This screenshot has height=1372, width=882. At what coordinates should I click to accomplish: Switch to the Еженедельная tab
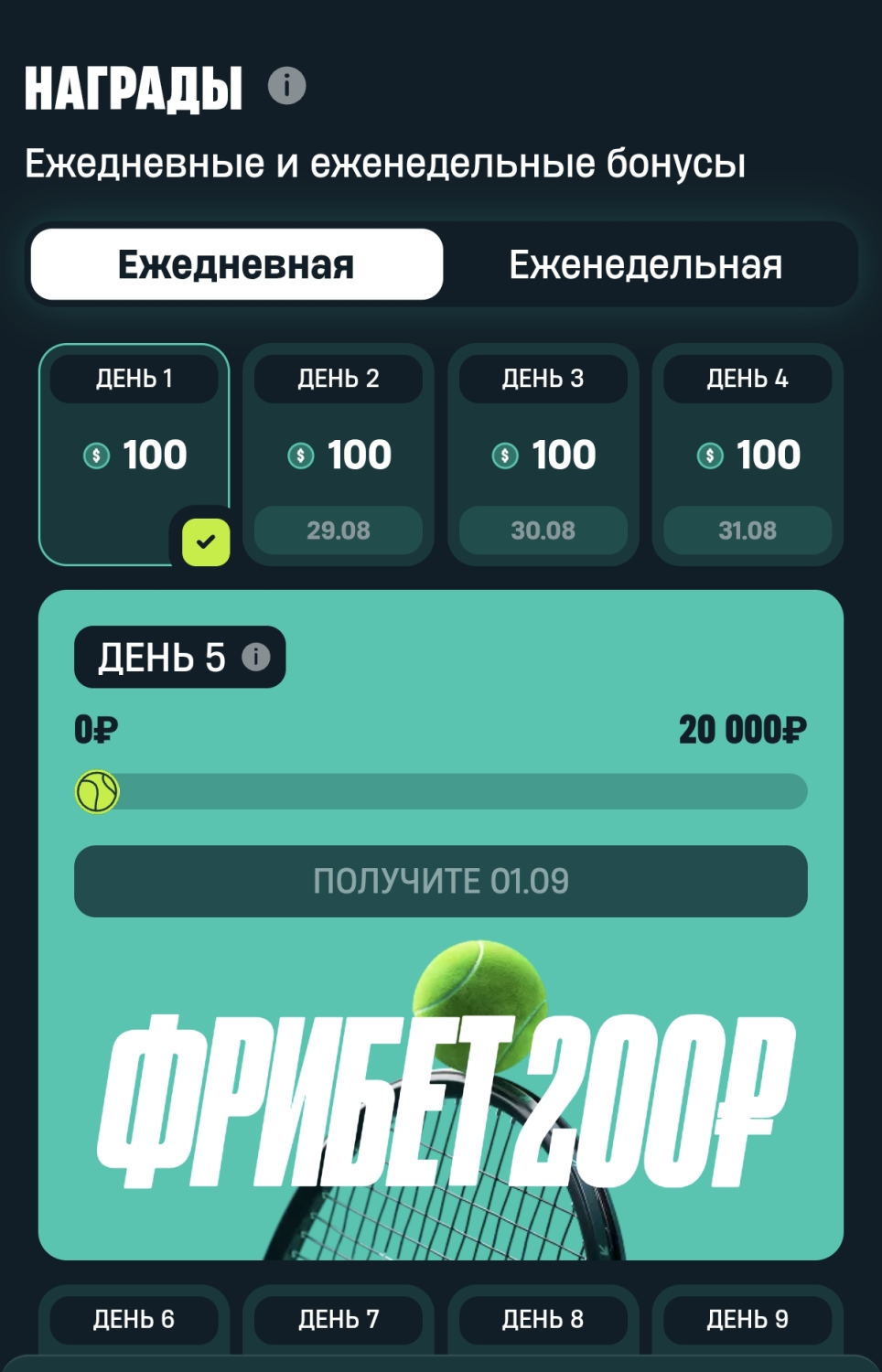coord(646,264)
